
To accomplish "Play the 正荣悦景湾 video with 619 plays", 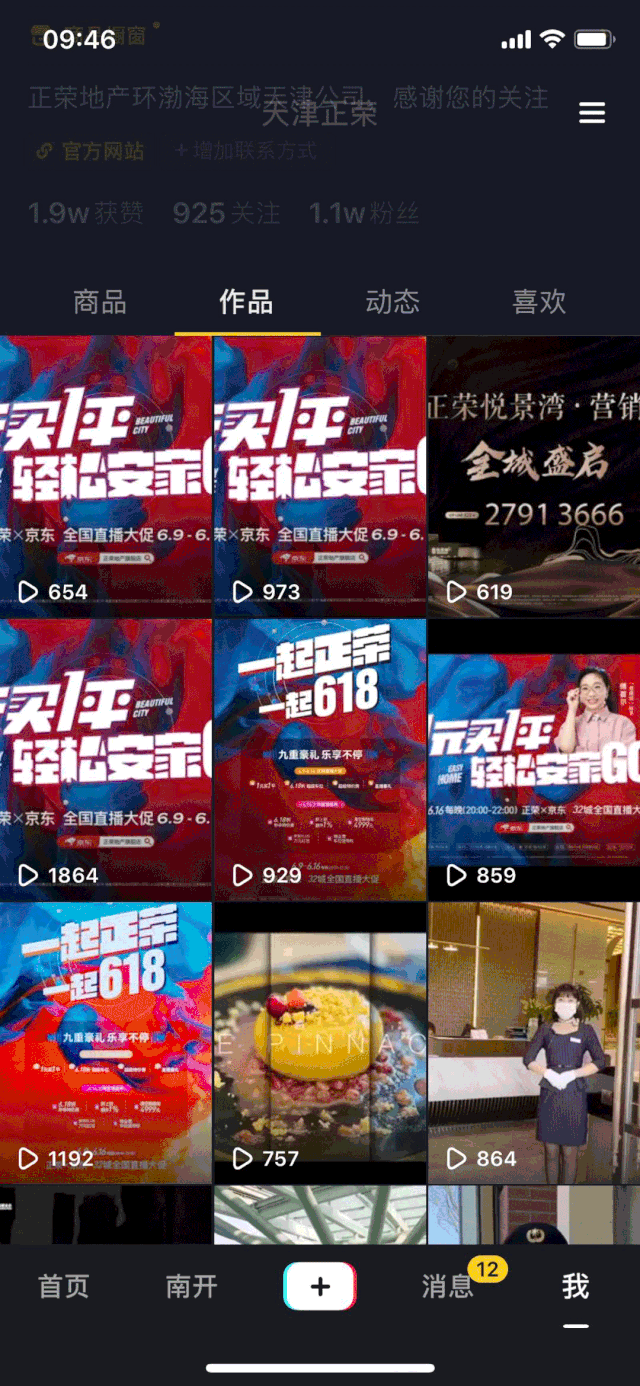I will pos(534,475).
